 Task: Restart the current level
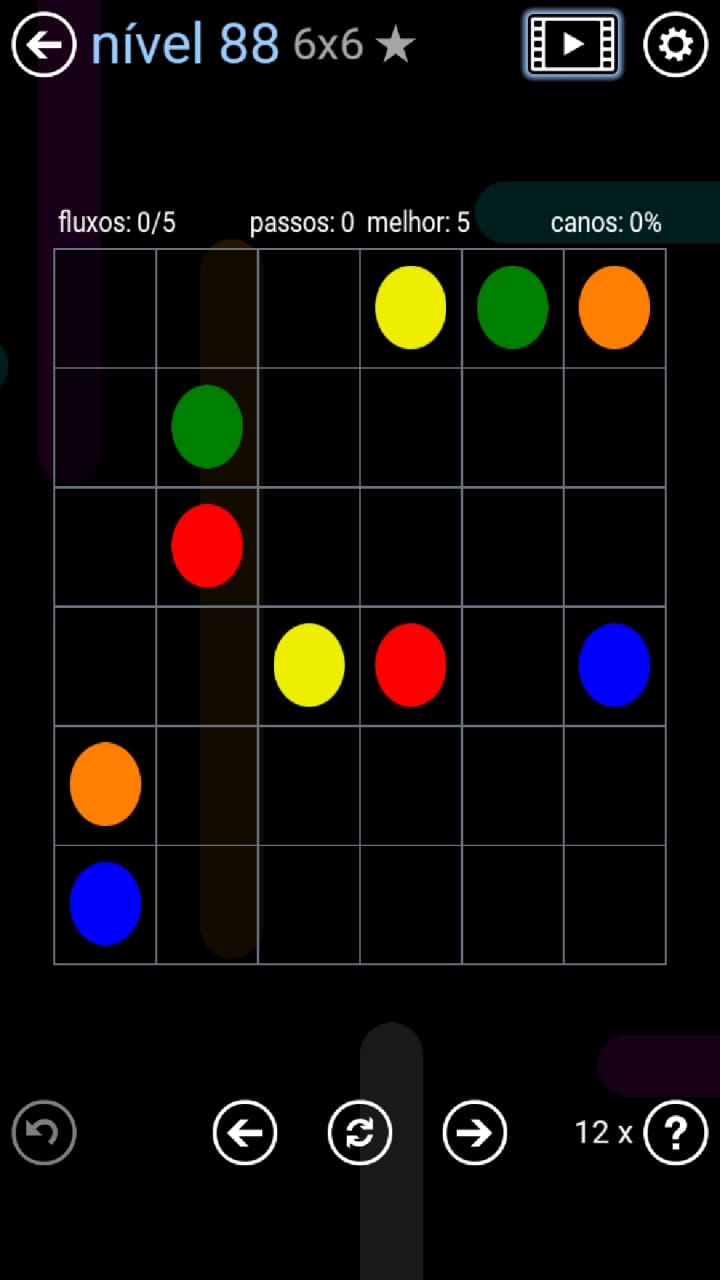[x=360, y=1133]
